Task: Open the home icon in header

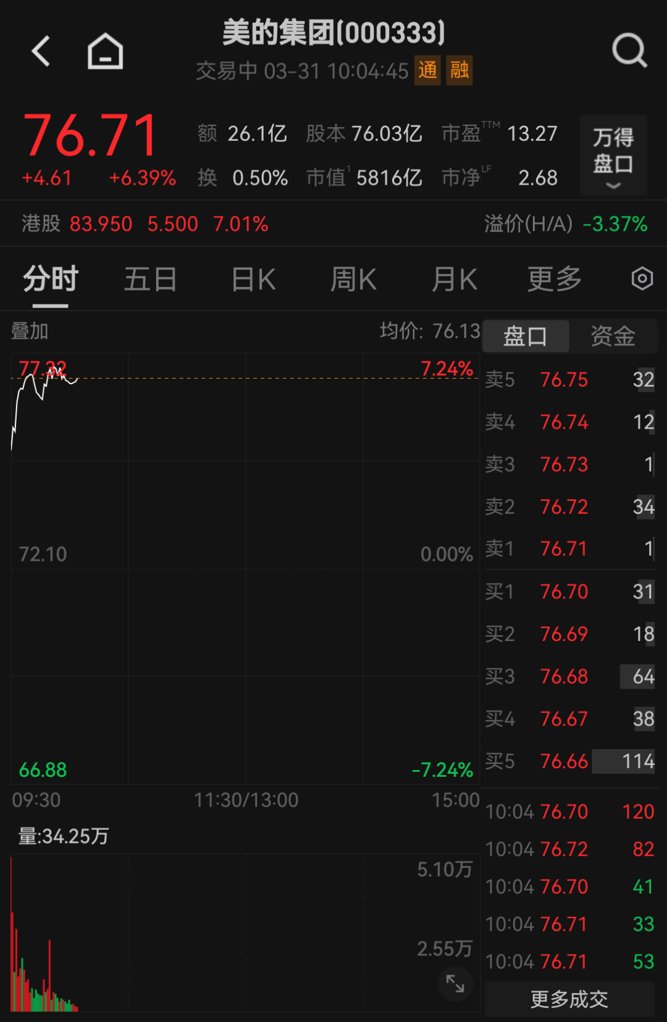Action: click(105, 51)
